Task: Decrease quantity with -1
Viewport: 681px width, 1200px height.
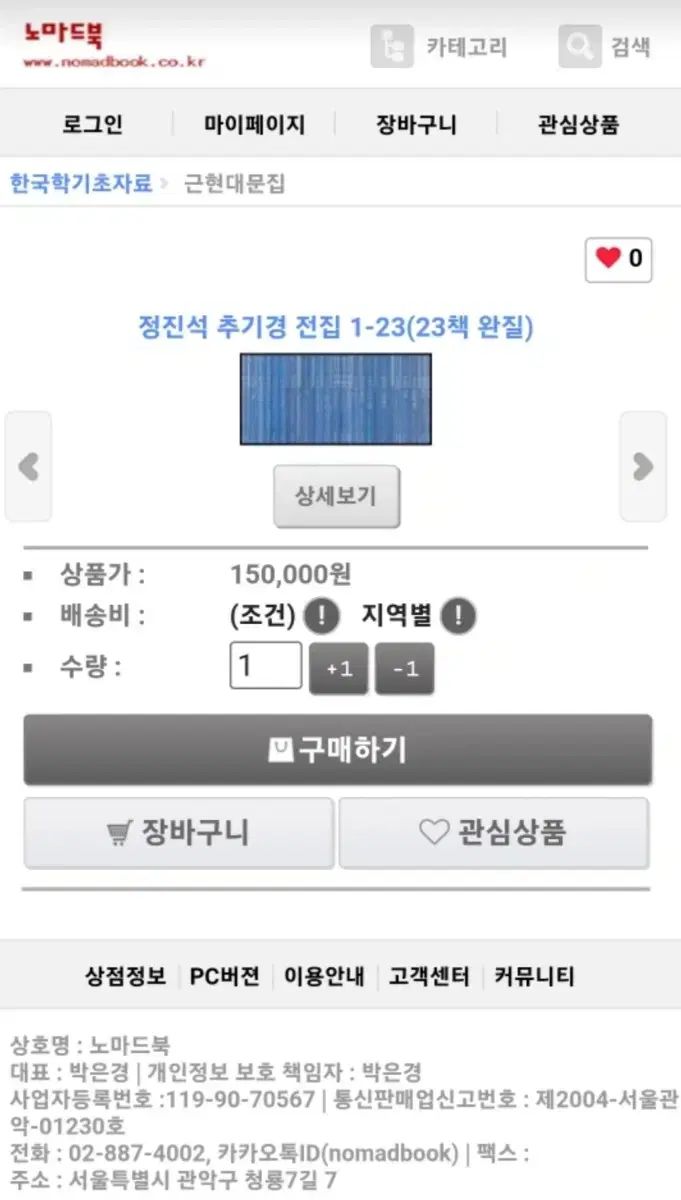Action: point(405,669)
